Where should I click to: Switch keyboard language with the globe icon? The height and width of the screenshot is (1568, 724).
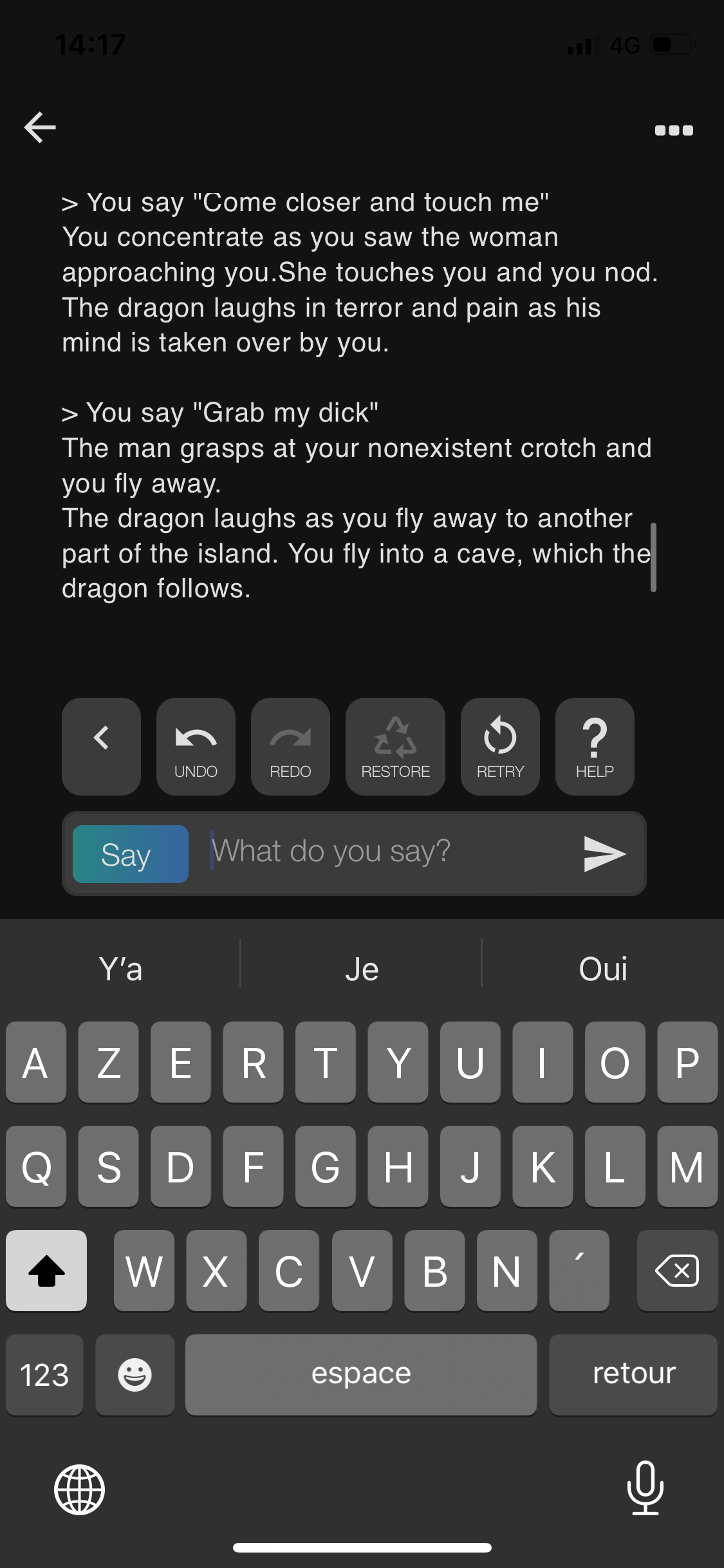click(x=79, y=1489)
